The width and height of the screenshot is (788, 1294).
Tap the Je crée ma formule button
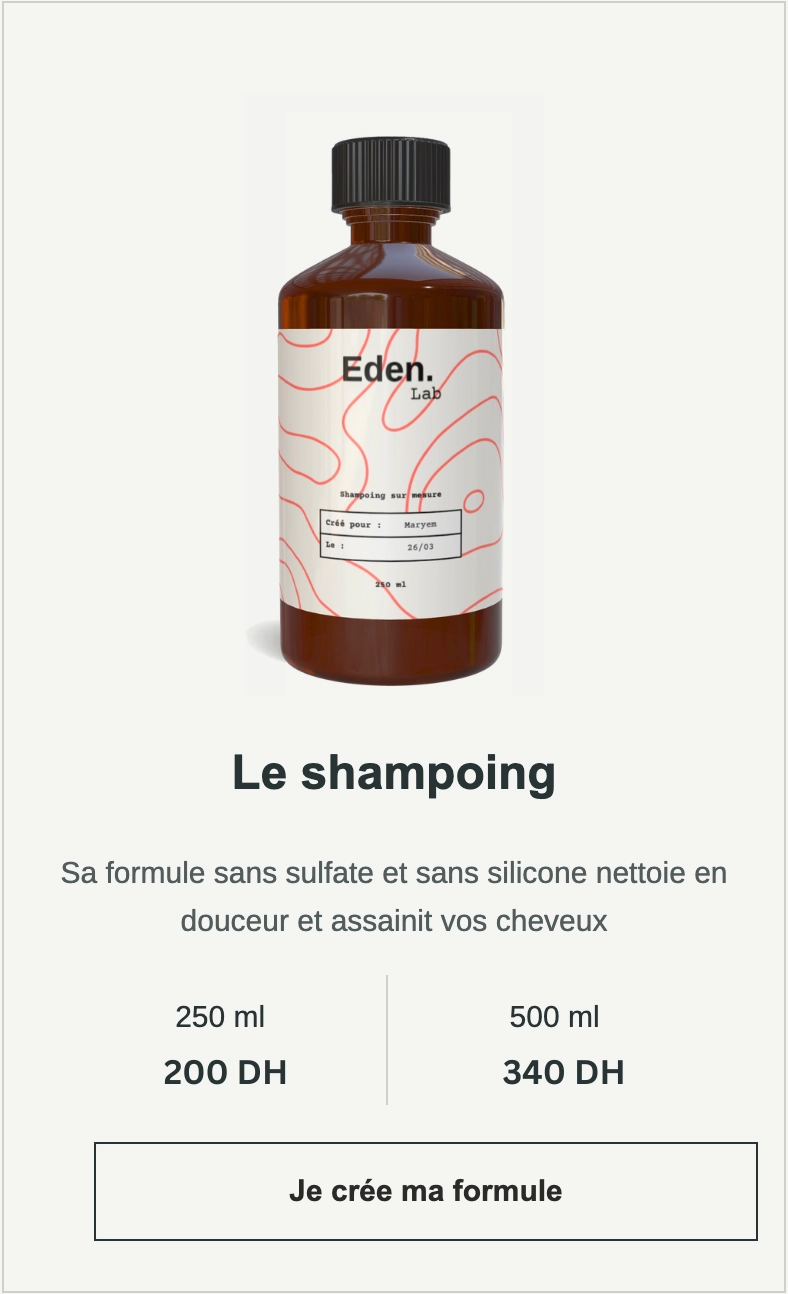coord(426,1191)
